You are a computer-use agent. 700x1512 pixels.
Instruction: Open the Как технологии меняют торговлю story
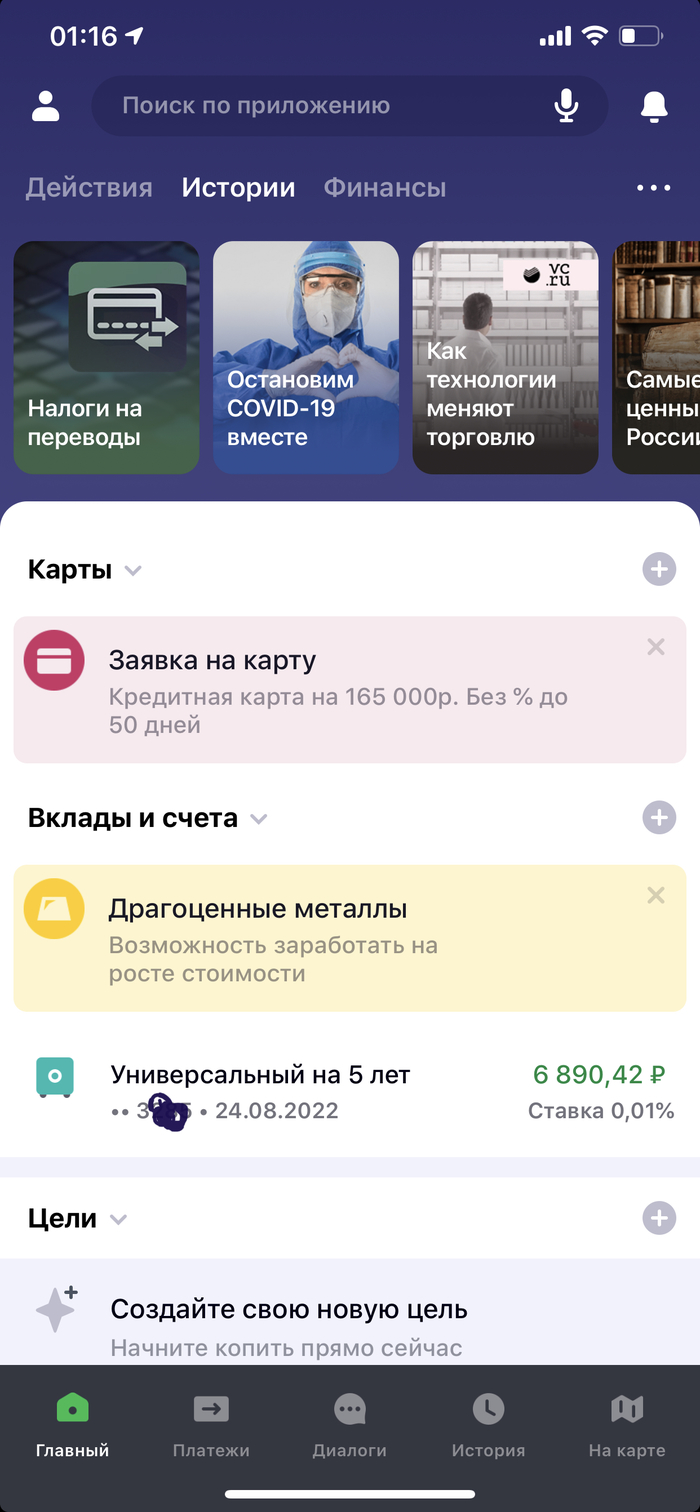pos(505,357)
